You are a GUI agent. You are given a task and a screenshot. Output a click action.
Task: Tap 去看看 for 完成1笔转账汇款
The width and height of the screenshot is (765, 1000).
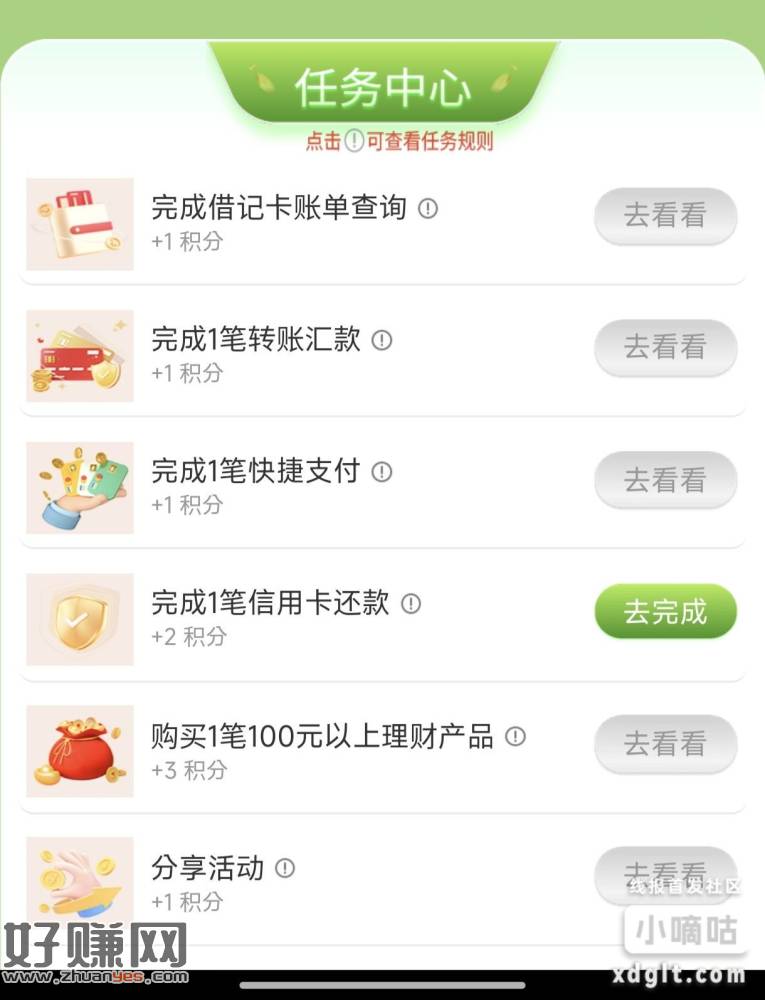665,348
